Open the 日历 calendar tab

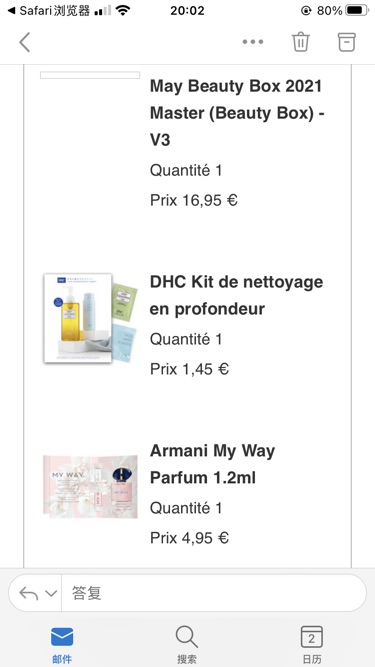tap(312, 645)
